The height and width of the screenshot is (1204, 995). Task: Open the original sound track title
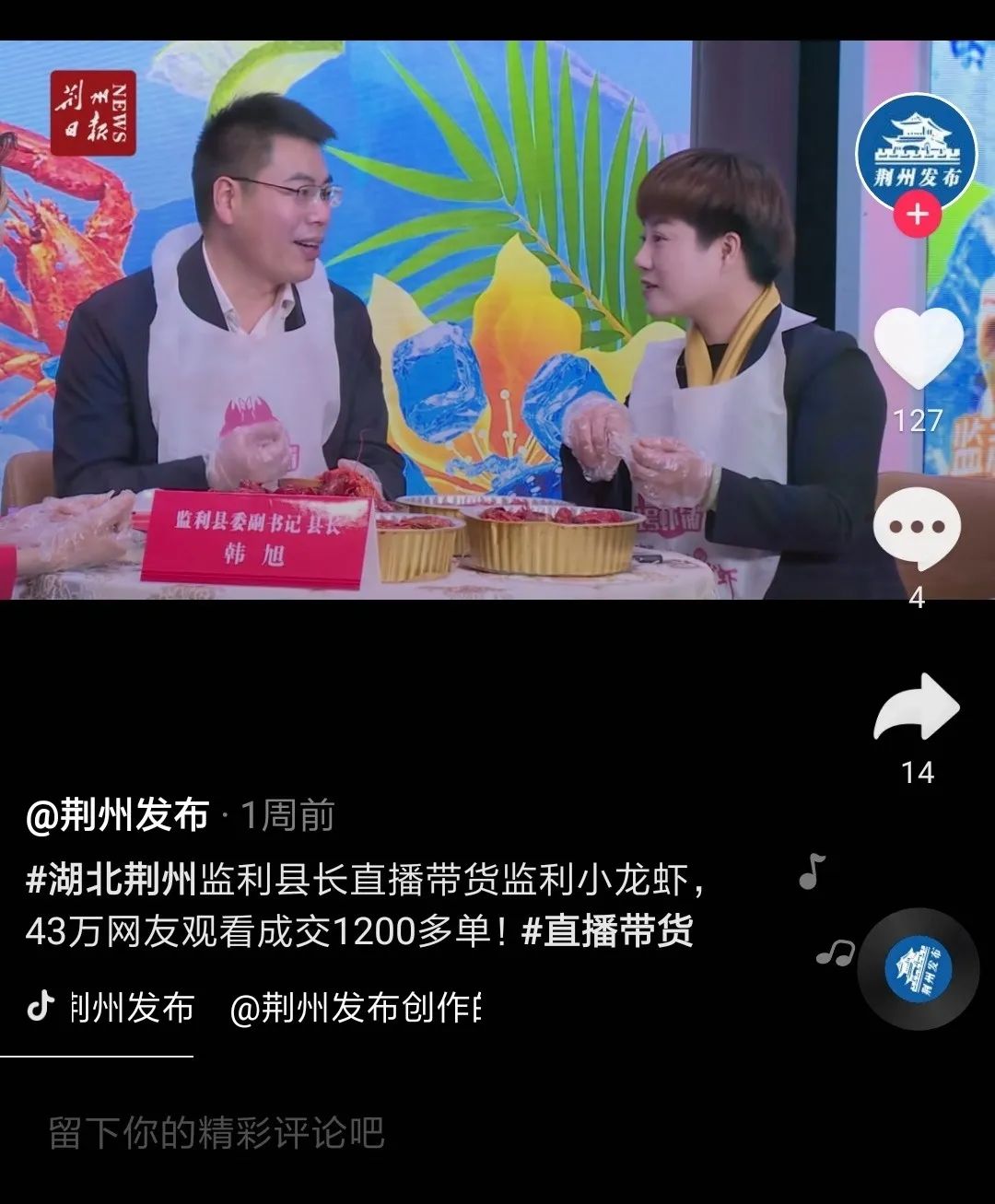pos(276,1008)
